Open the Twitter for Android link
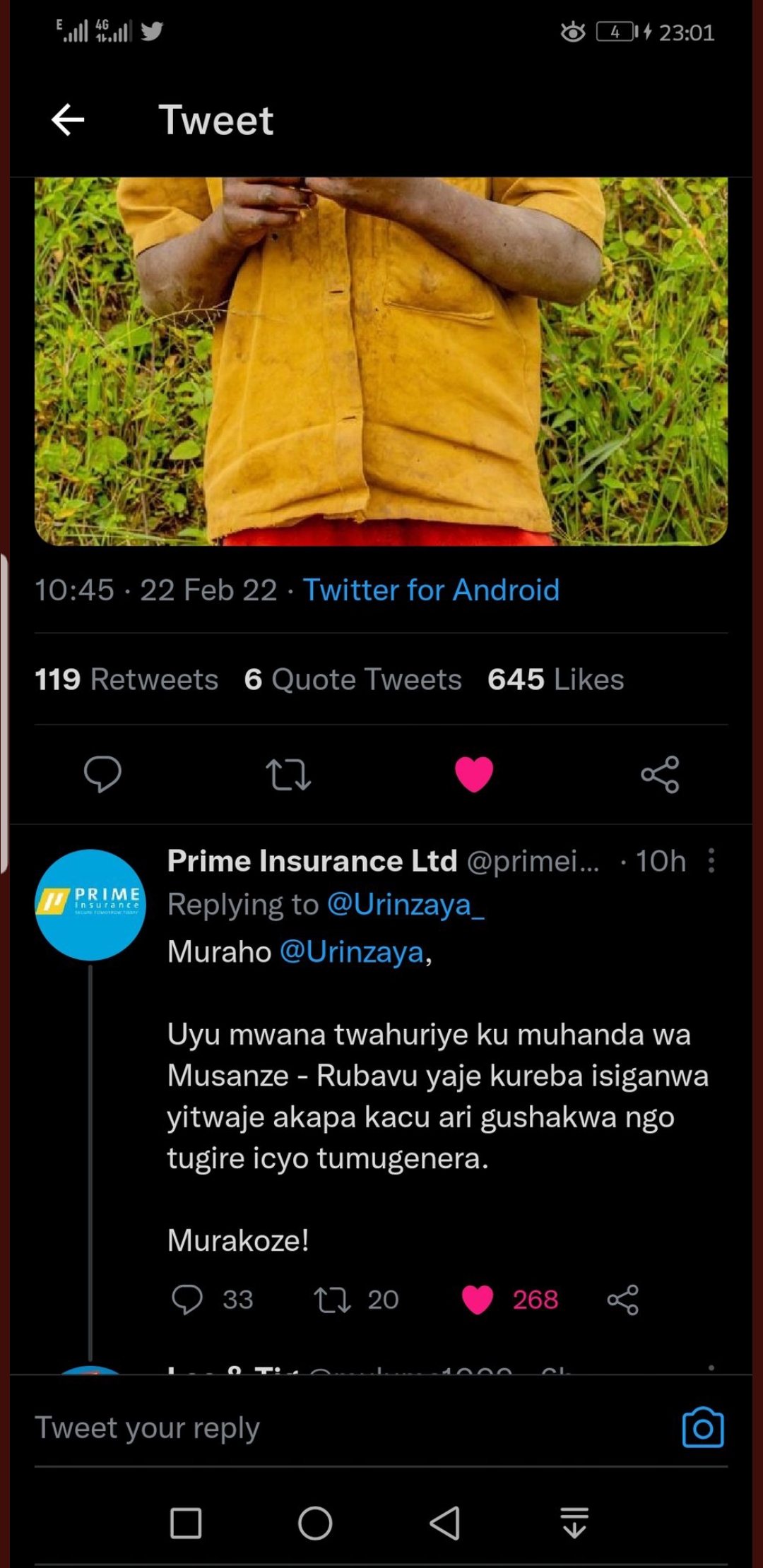The image size is (763, 1568). point(431,590)
